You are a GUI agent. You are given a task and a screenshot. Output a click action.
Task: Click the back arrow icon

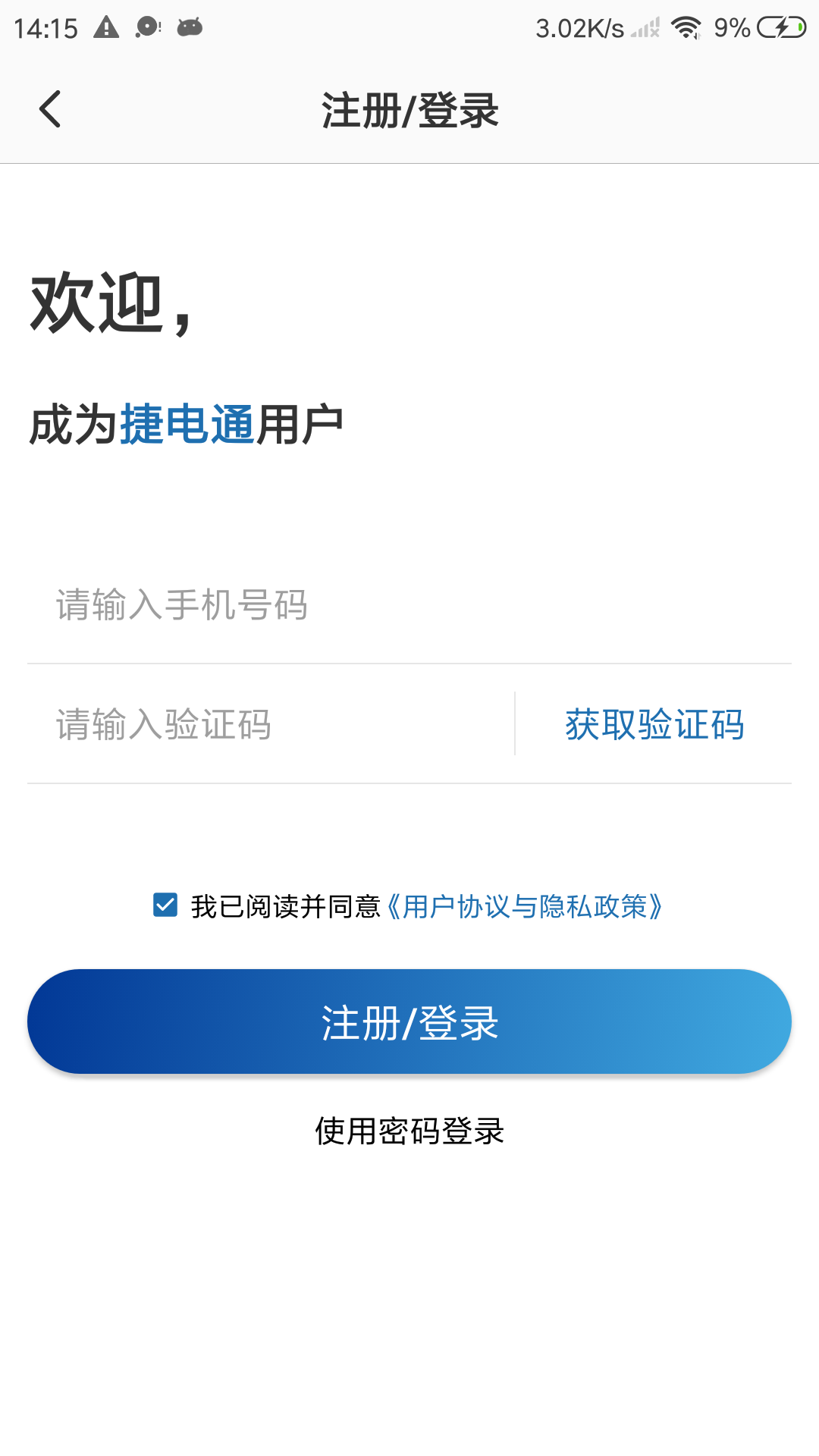(50, 108)
